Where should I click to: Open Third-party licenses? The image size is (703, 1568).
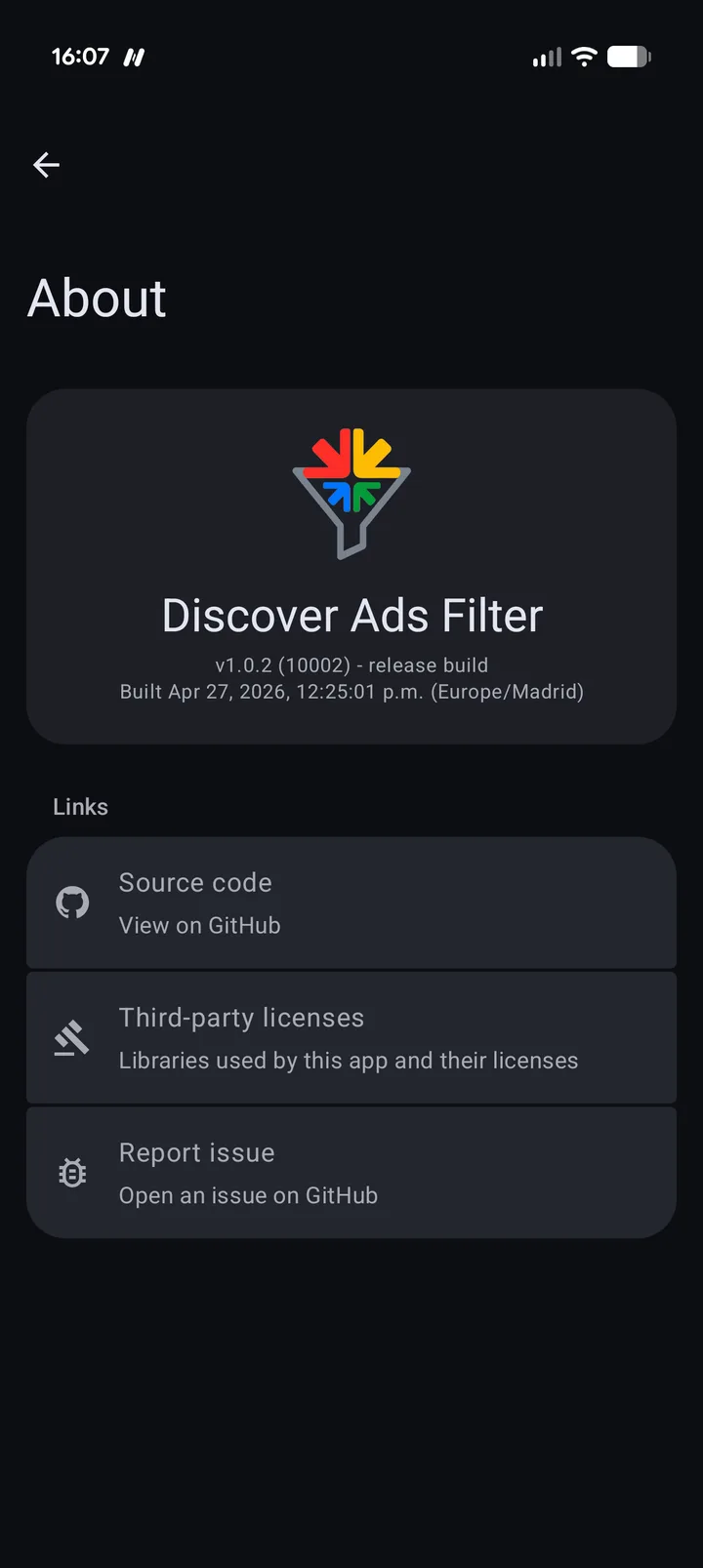351,1038
